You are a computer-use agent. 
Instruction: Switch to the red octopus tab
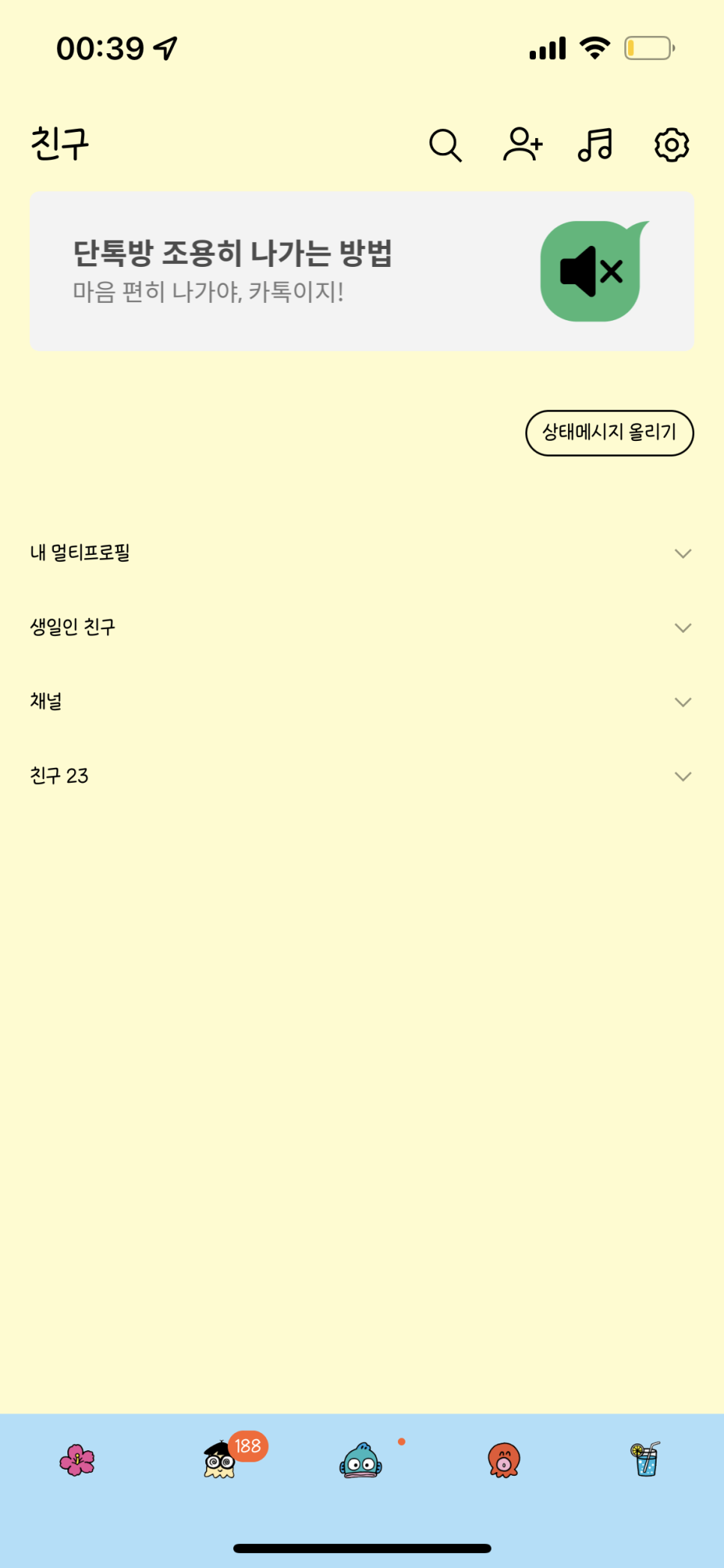[x=504, y=1460]
